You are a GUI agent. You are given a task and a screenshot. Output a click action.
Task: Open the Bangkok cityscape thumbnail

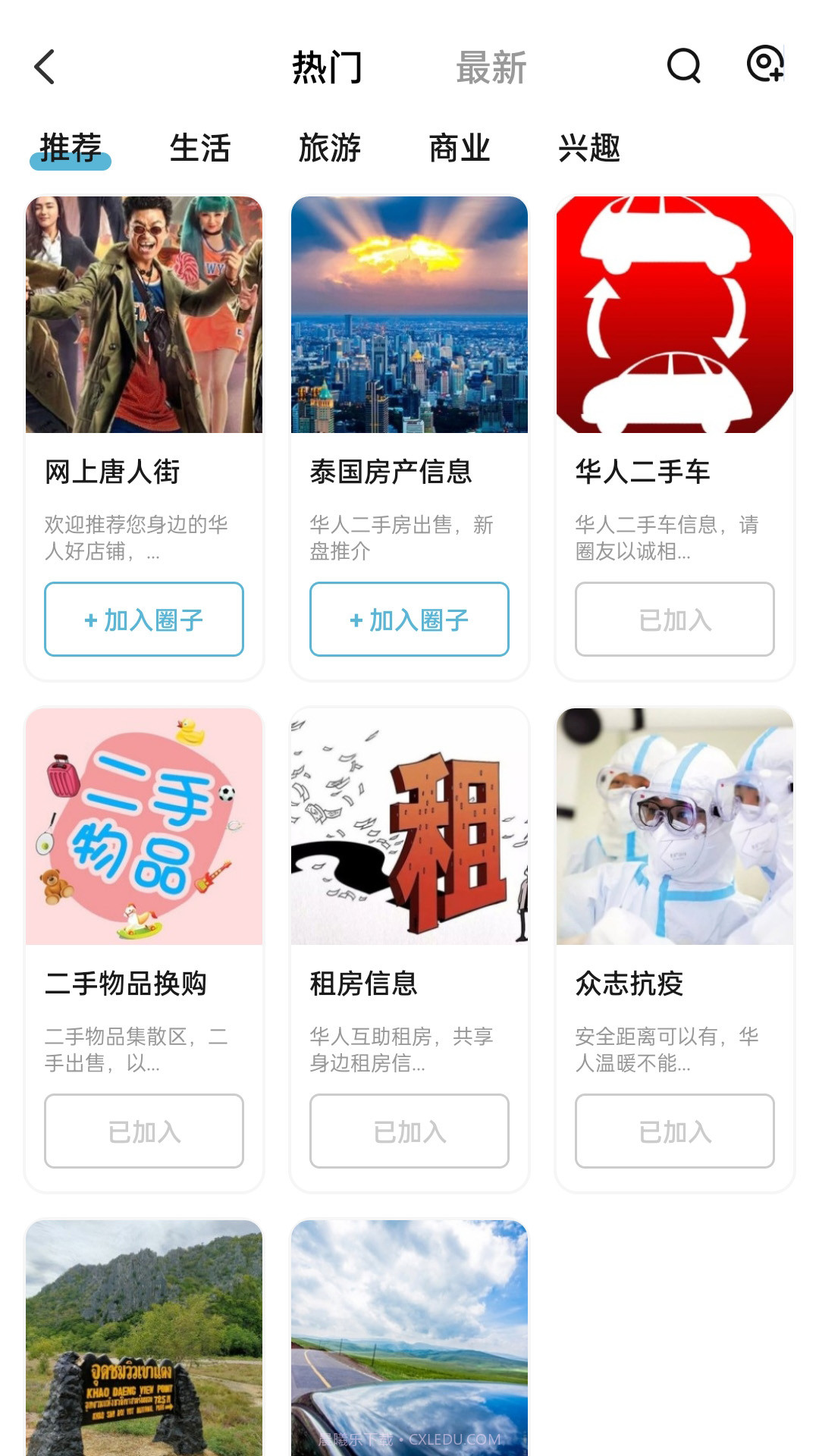[x=409, y=315]
